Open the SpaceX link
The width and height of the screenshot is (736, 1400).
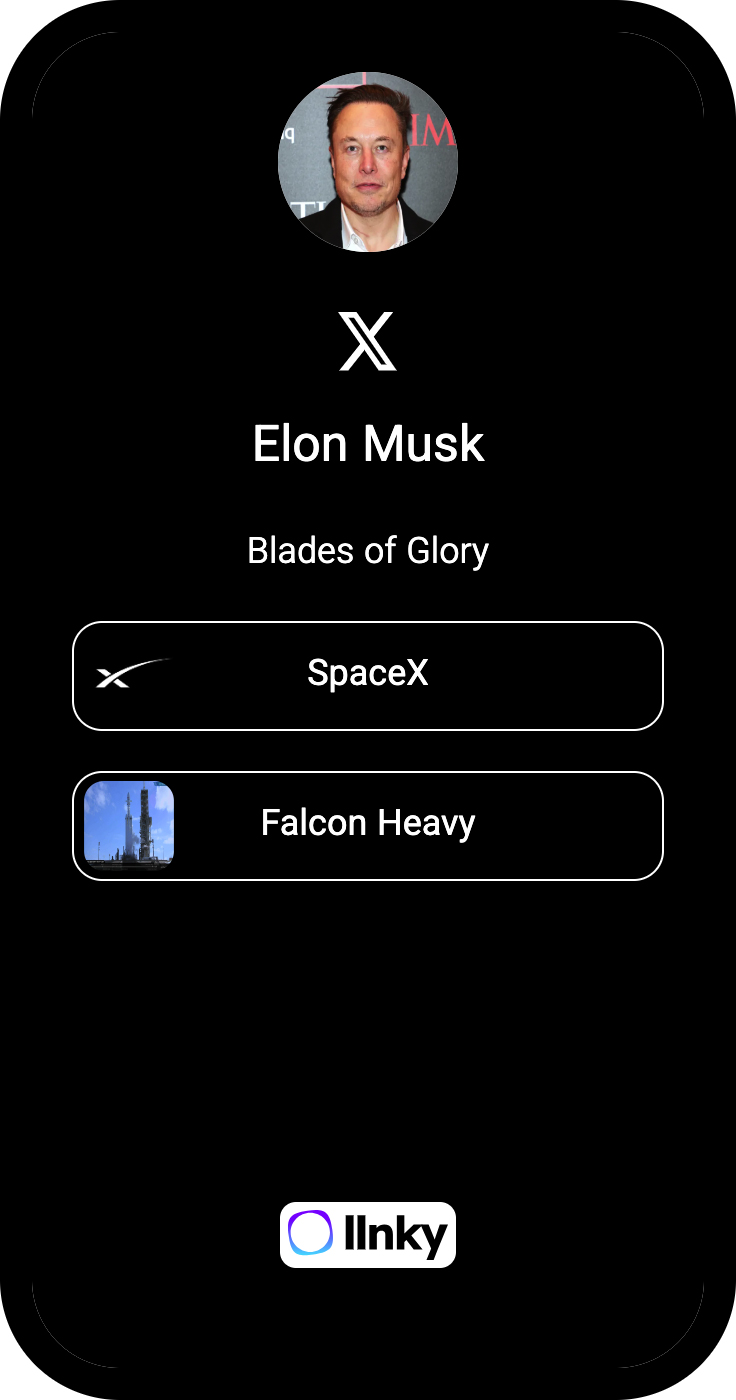click(x=367, y=675)
